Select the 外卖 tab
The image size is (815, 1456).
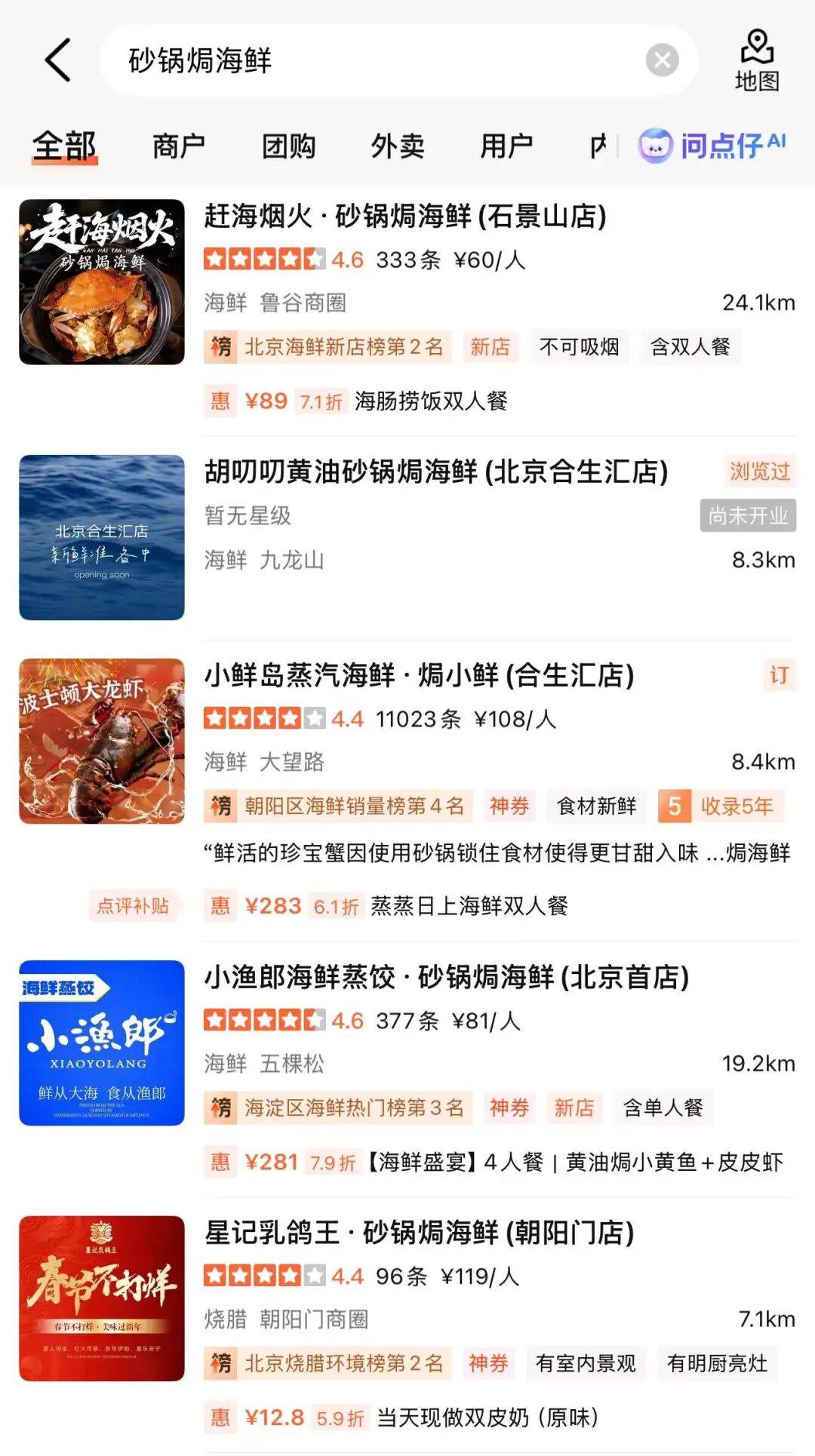pos(398,146)
